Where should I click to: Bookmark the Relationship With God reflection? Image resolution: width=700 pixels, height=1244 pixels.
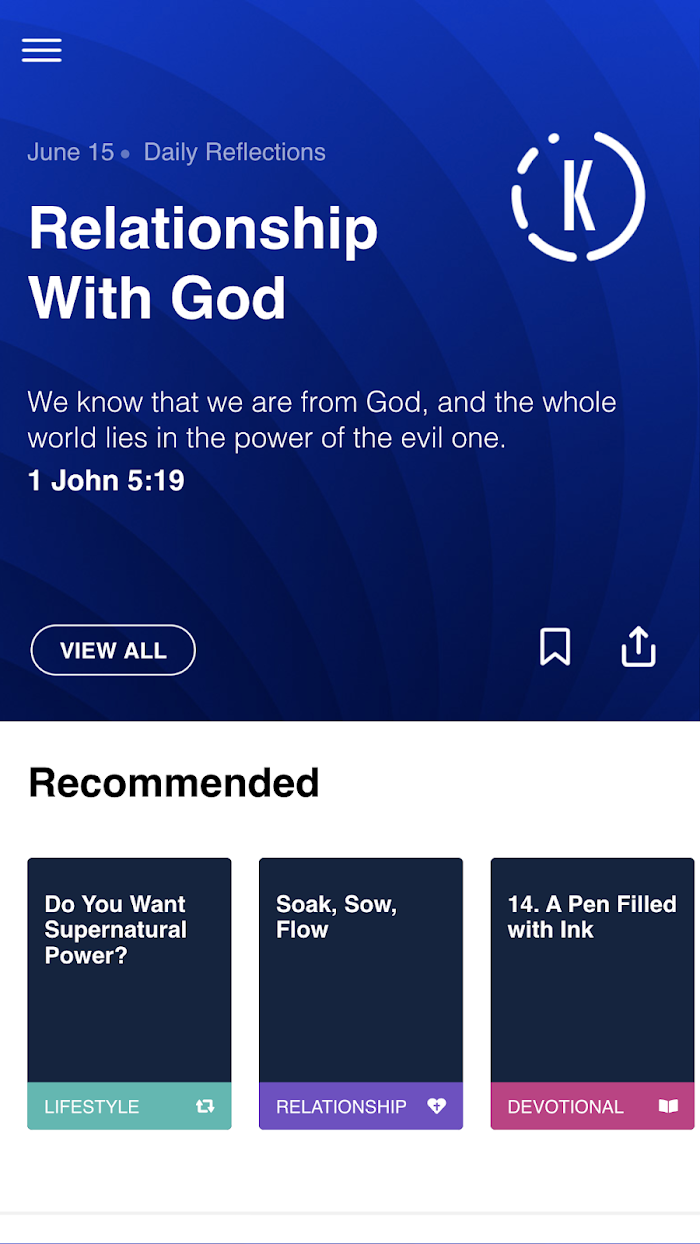pos(555,647)
